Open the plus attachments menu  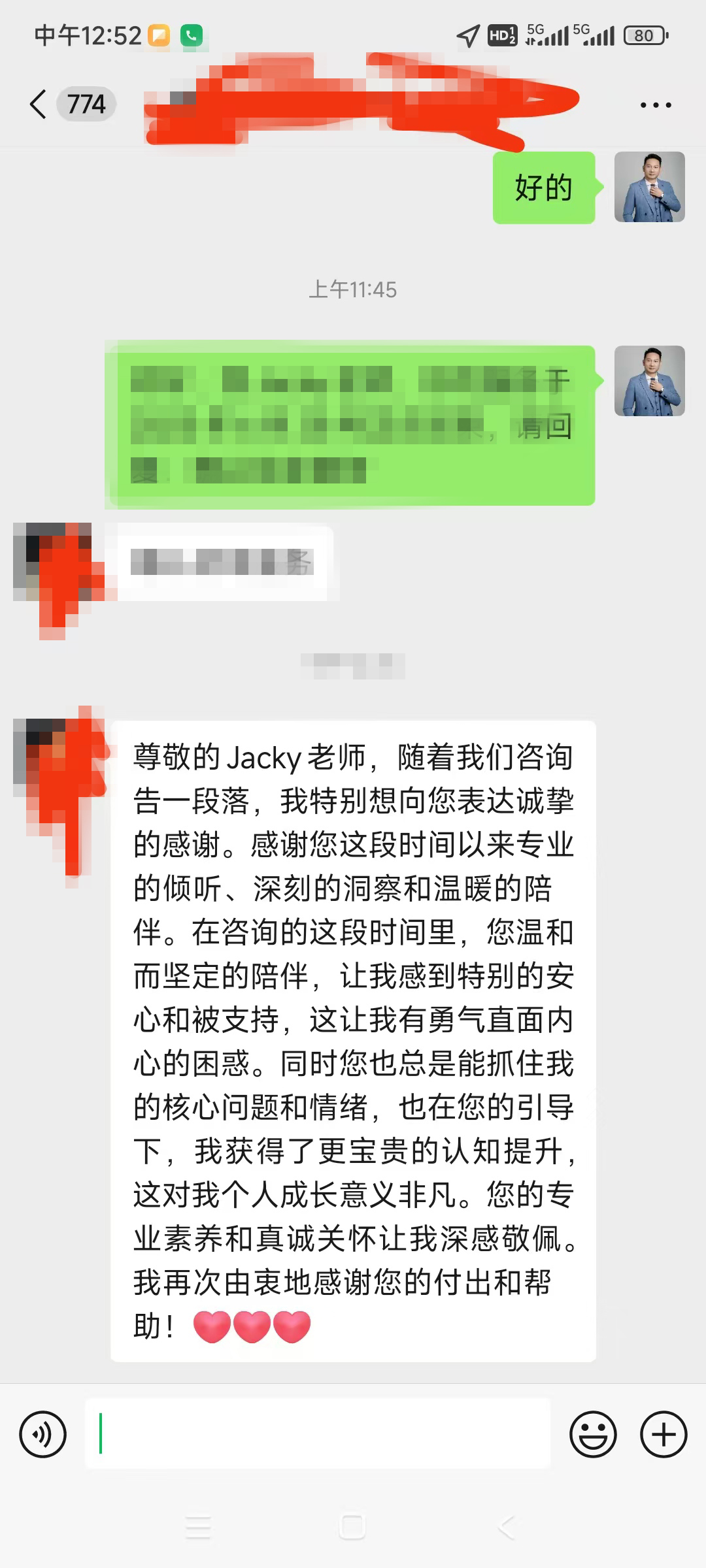663,1435
